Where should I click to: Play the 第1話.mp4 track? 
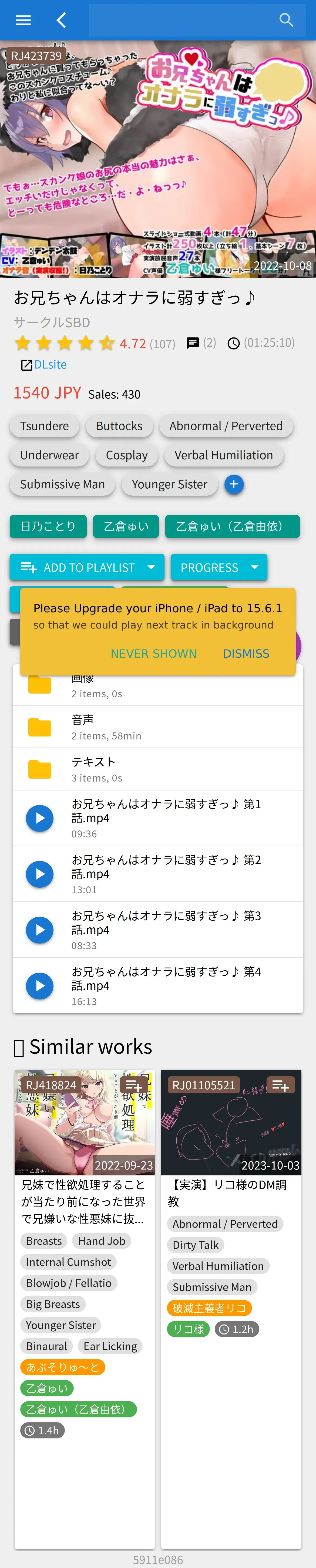40,817
